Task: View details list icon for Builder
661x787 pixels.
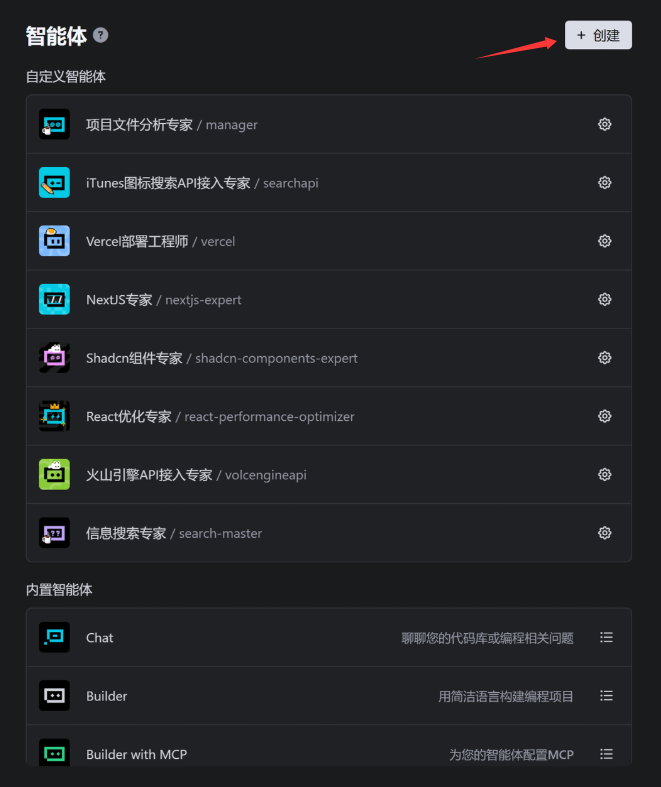Action: coord(606,696)
